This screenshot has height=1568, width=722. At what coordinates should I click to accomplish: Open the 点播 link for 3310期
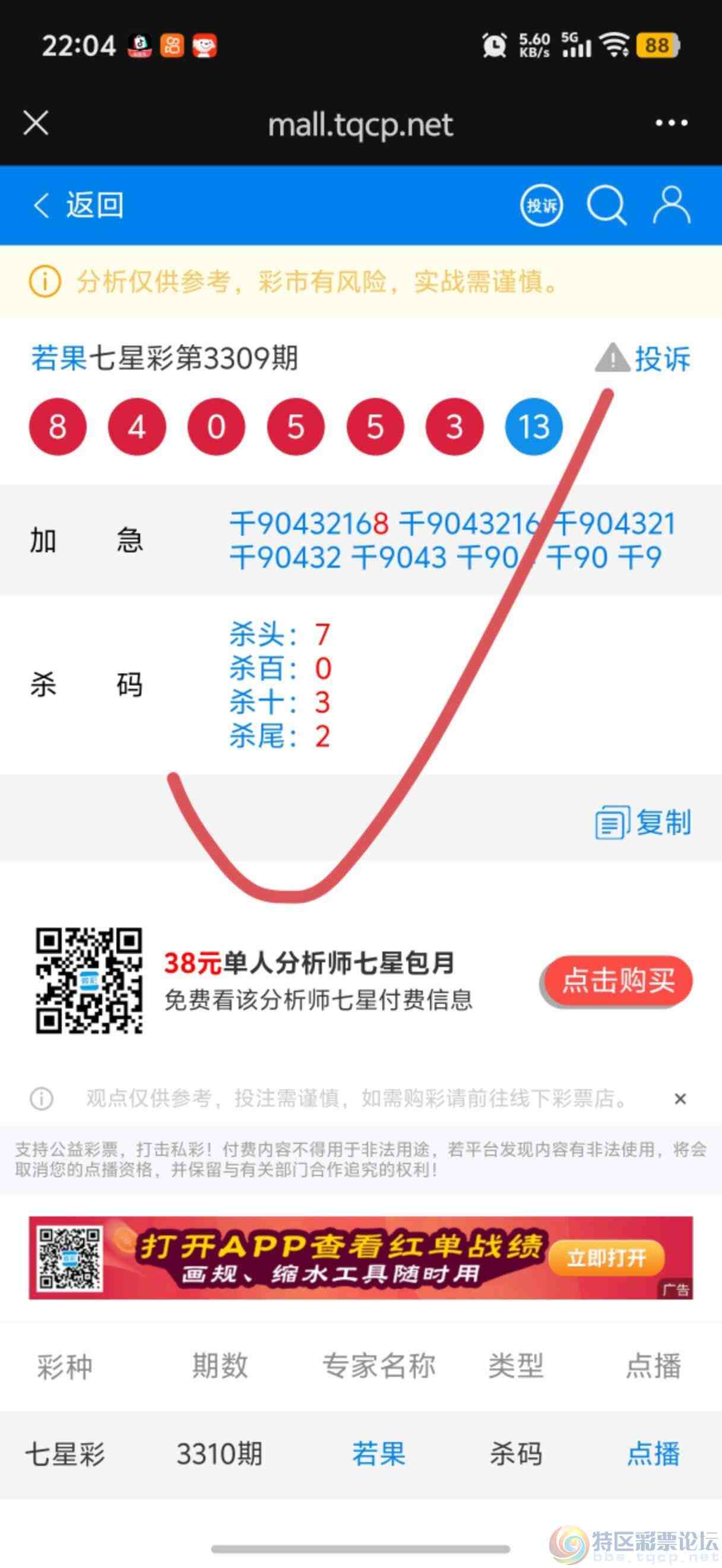pos(655,1454)
